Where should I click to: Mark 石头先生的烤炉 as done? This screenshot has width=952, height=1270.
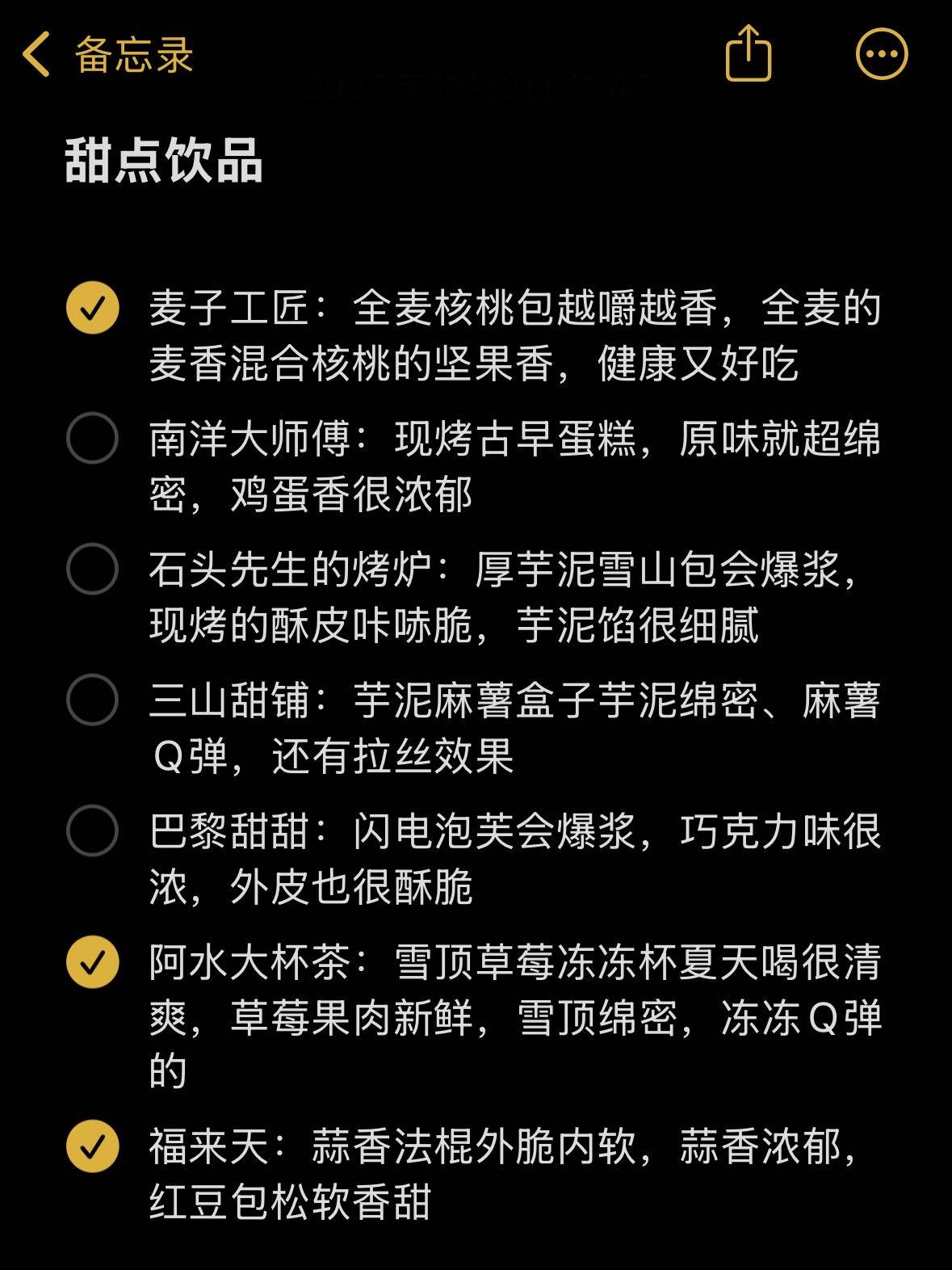click(93, 570)
